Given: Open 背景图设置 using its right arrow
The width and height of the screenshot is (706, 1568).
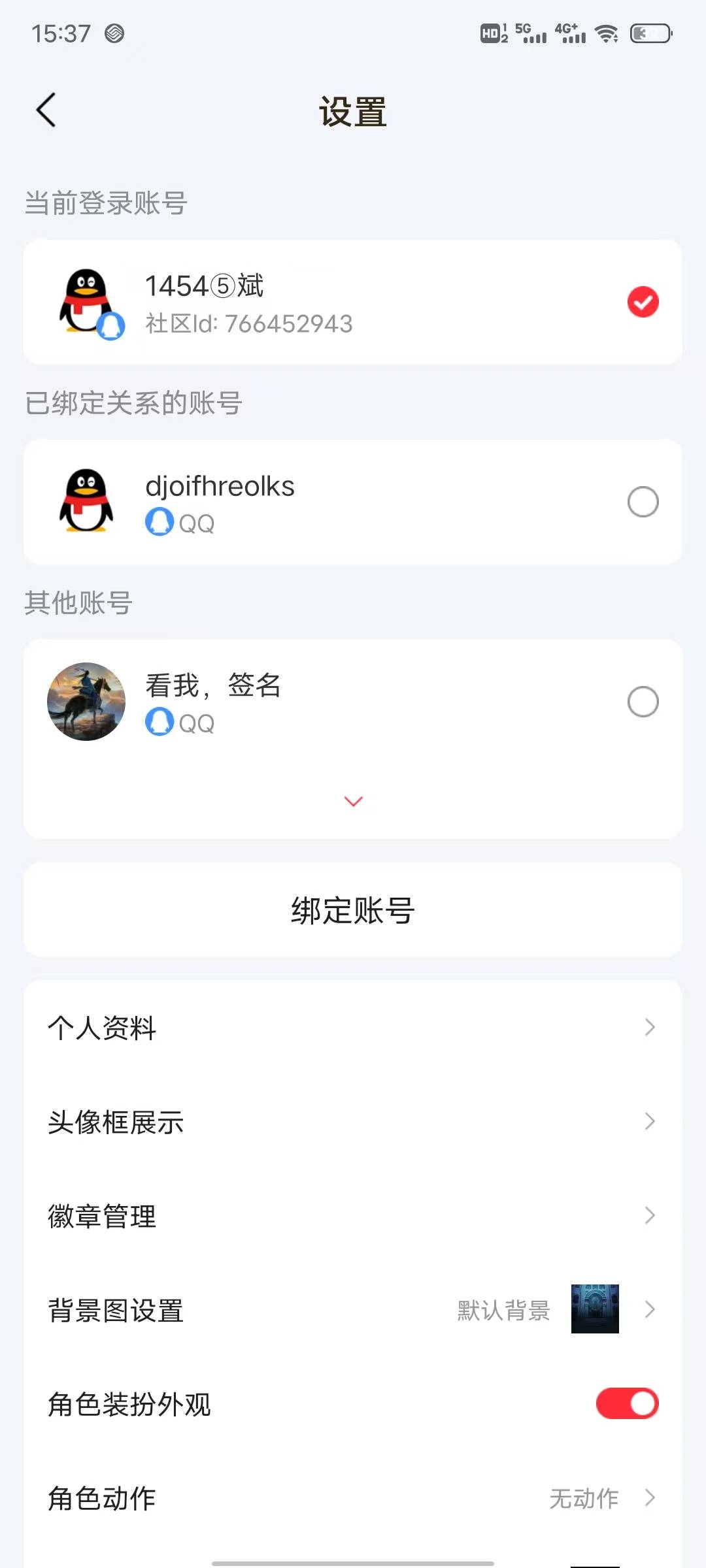Looking at the screenshot, I should tap(649, 1310).
